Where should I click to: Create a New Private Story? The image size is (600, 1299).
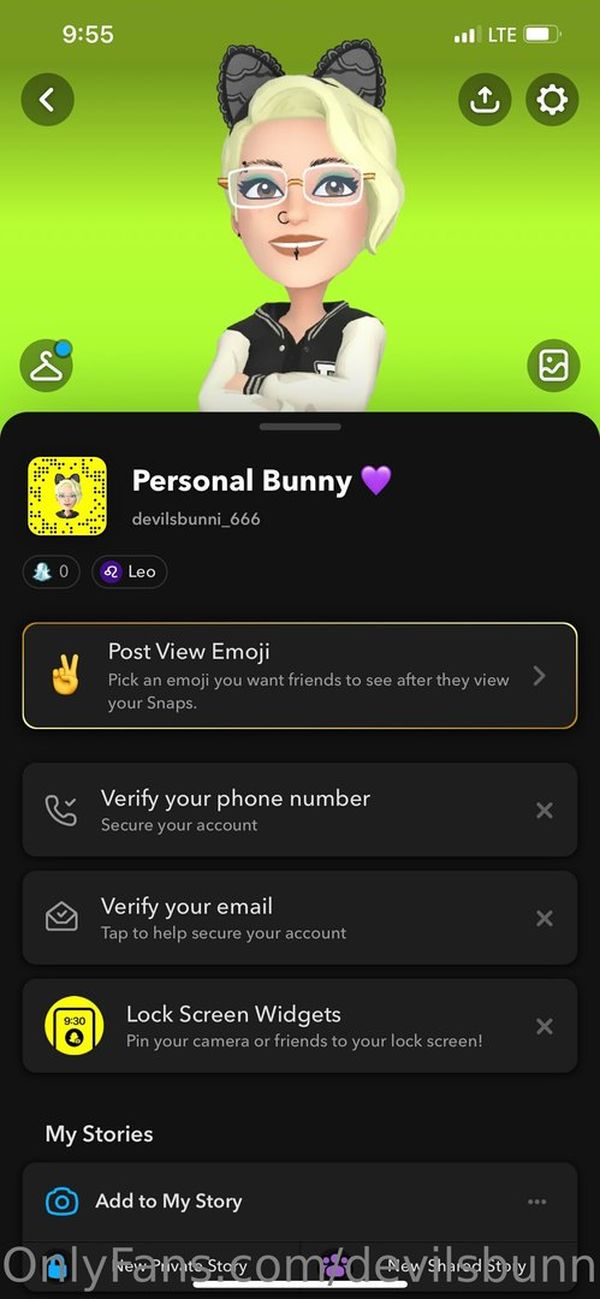pyautogui.click(x=165, y=1266)
